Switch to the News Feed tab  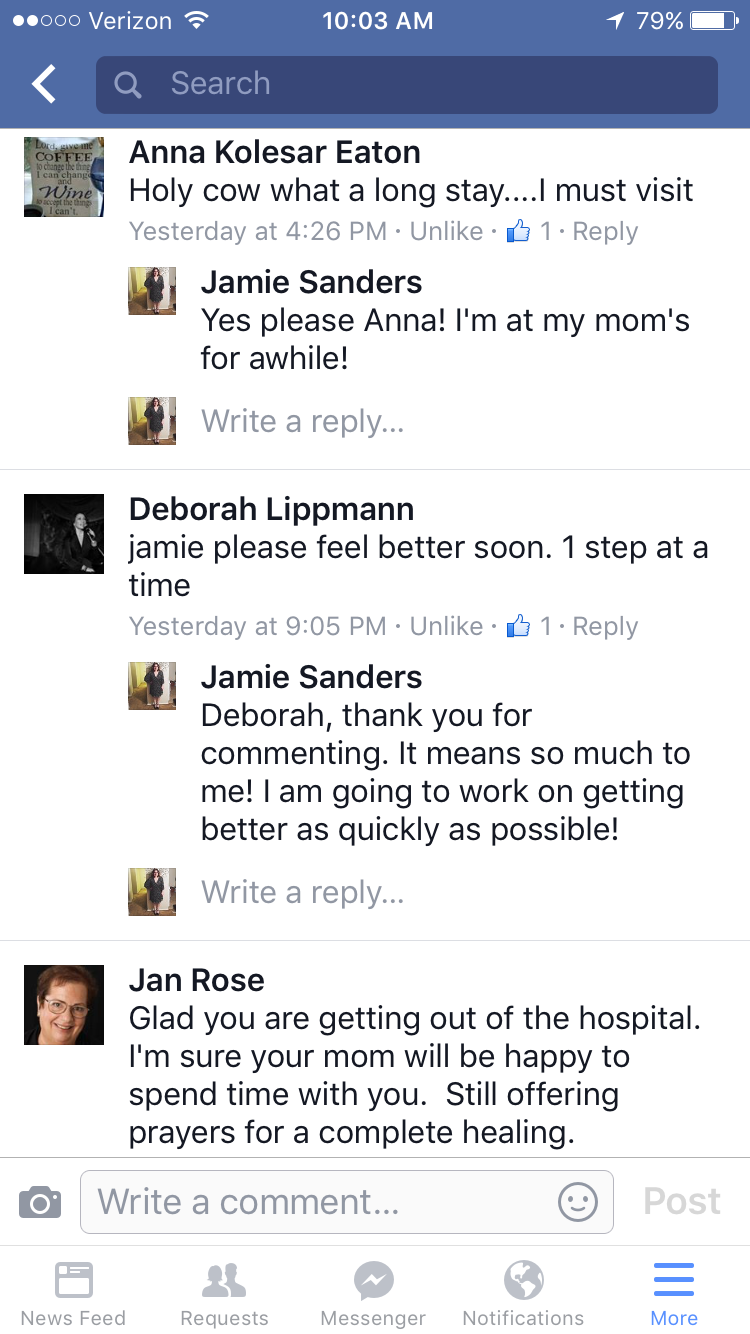[74, 1294]
